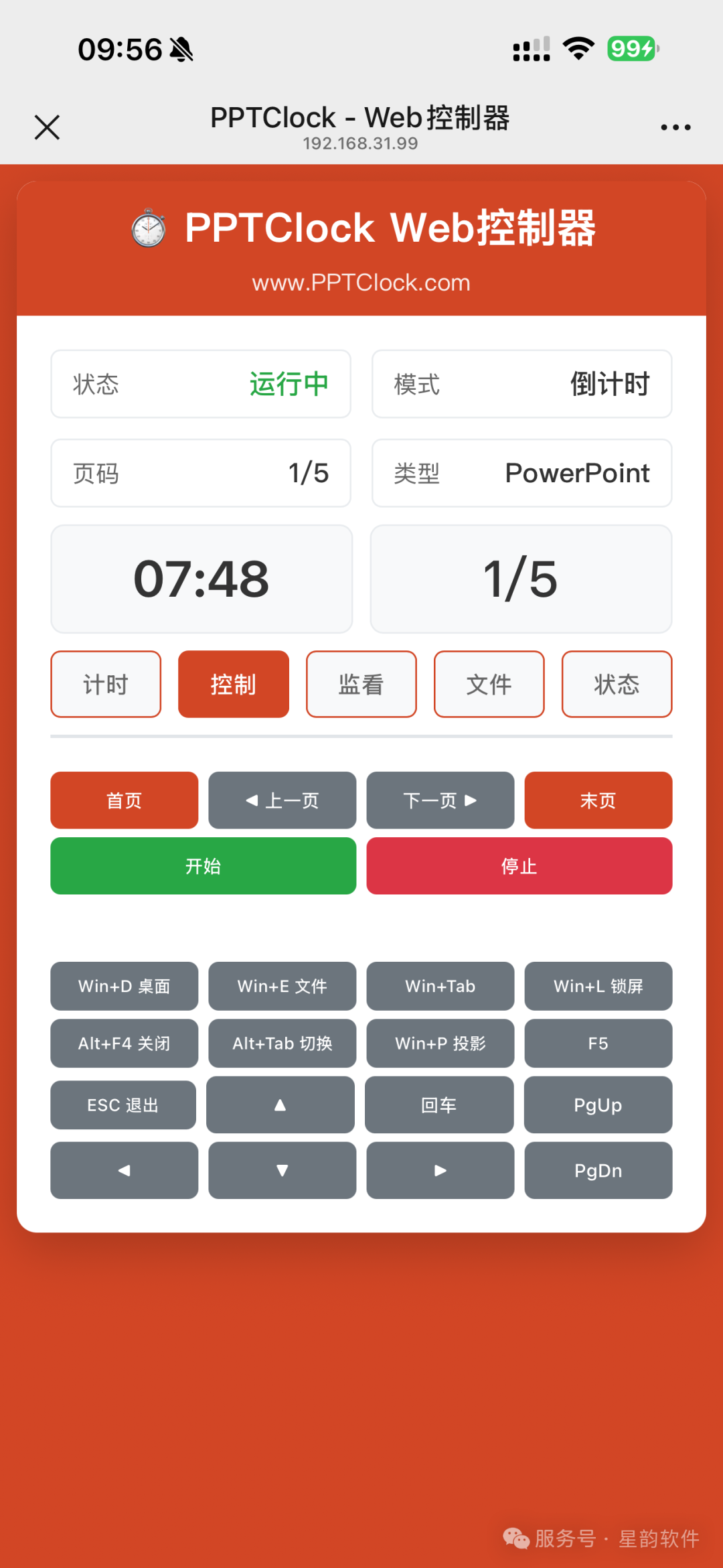Switch to the 监看 tab

coord(361,684)
